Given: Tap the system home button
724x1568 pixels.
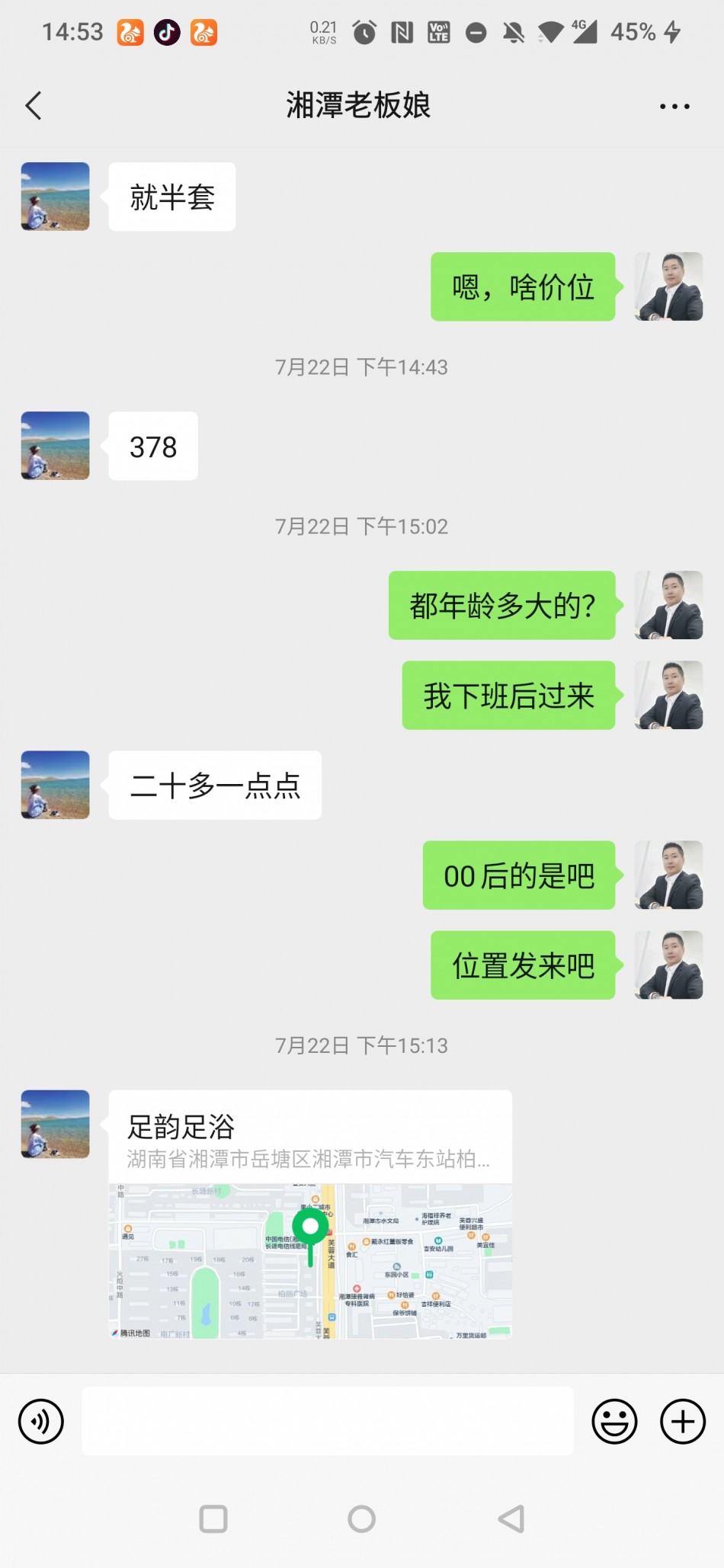Looking at the screenshot, I should point(361,1518).
